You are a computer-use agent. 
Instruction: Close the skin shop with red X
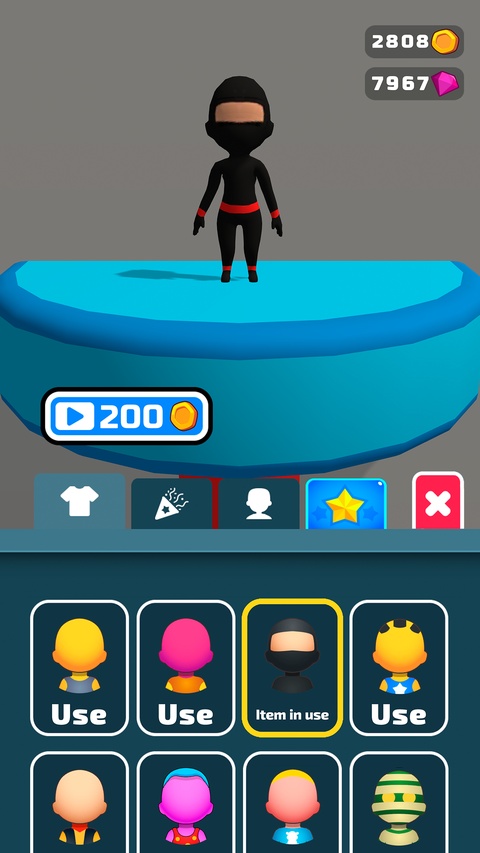[x=438, y=501]
